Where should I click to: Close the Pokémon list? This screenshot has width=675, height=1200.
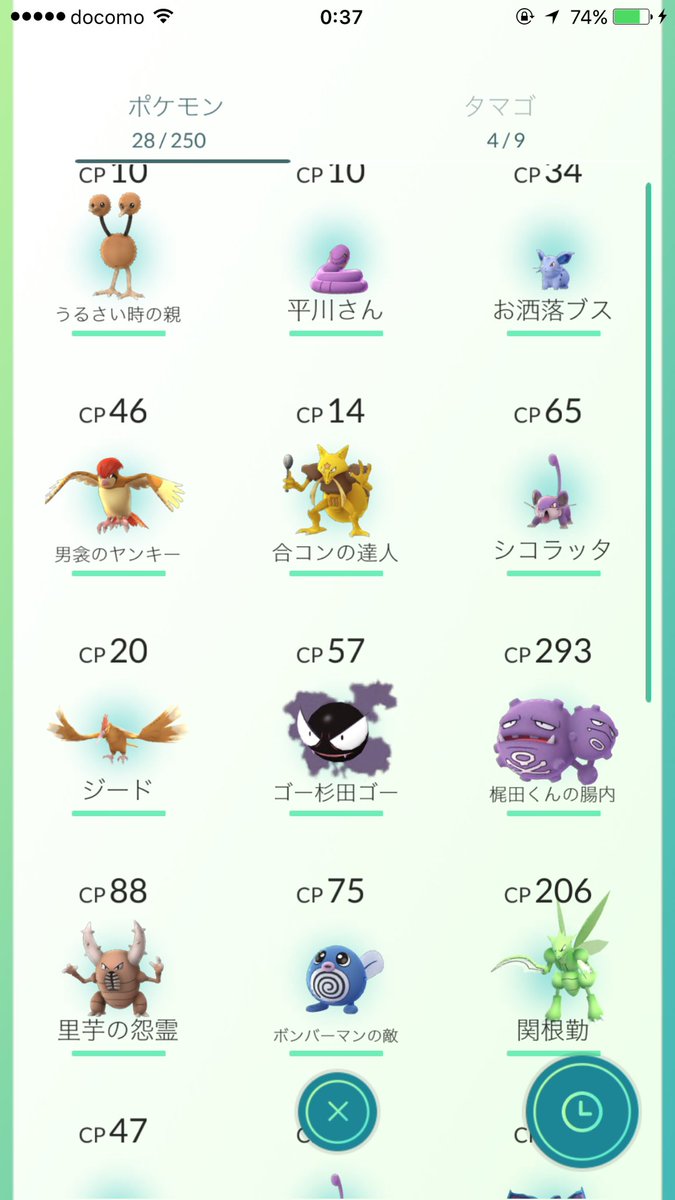click(x=338, y=1111)
